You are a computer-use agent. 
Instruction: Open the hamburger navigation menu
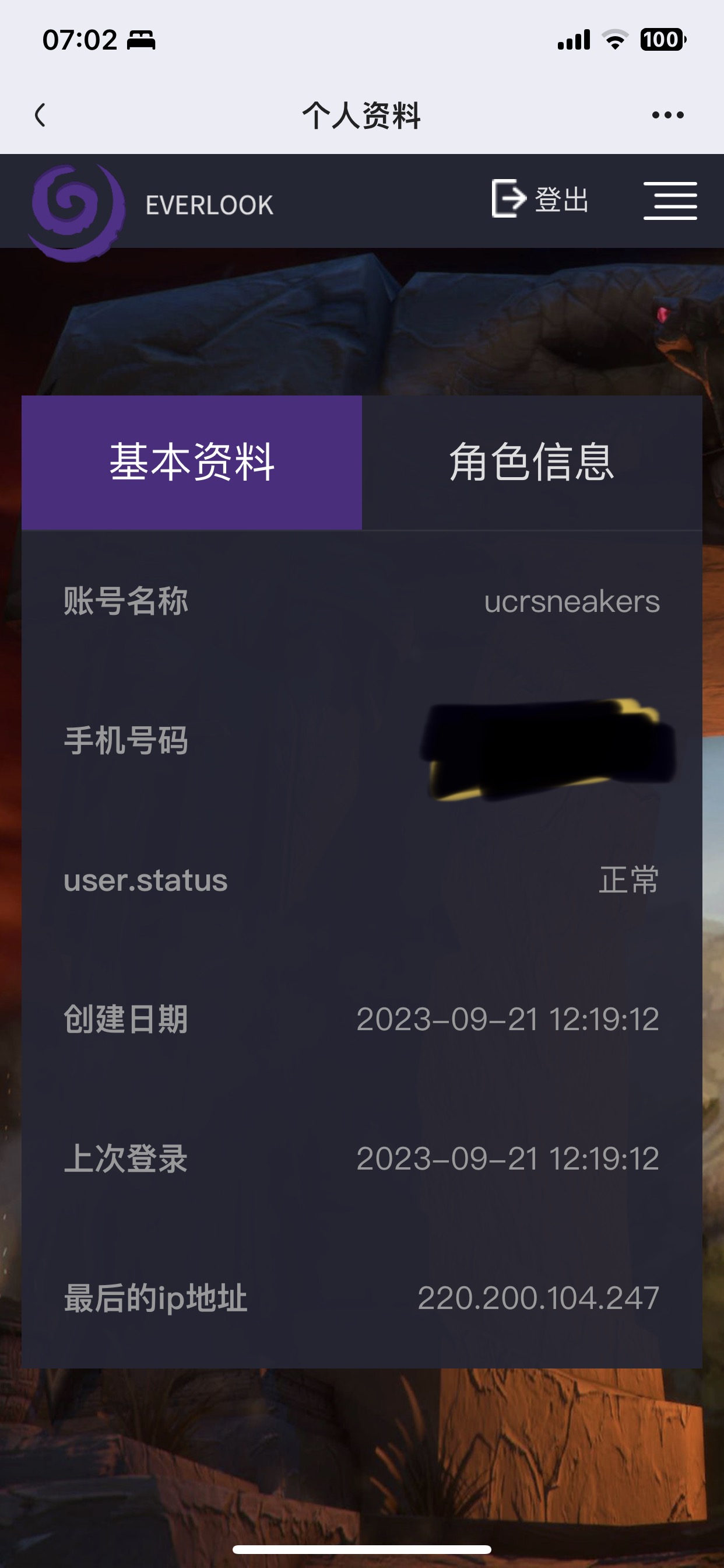[670, 200]
